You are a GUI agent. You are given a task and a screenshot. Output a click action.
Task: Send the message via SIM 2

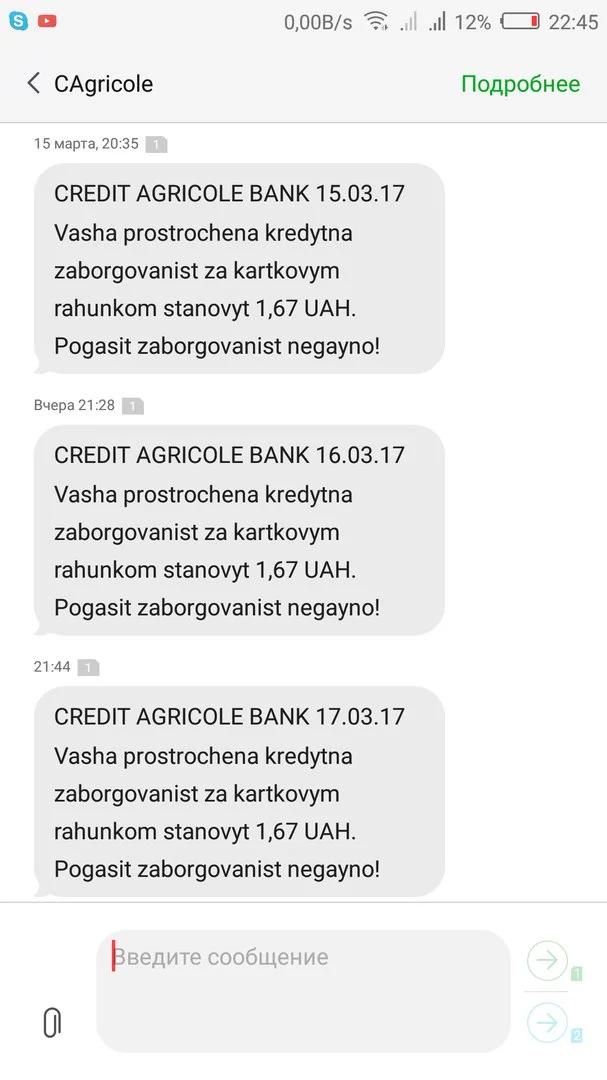548,1023
